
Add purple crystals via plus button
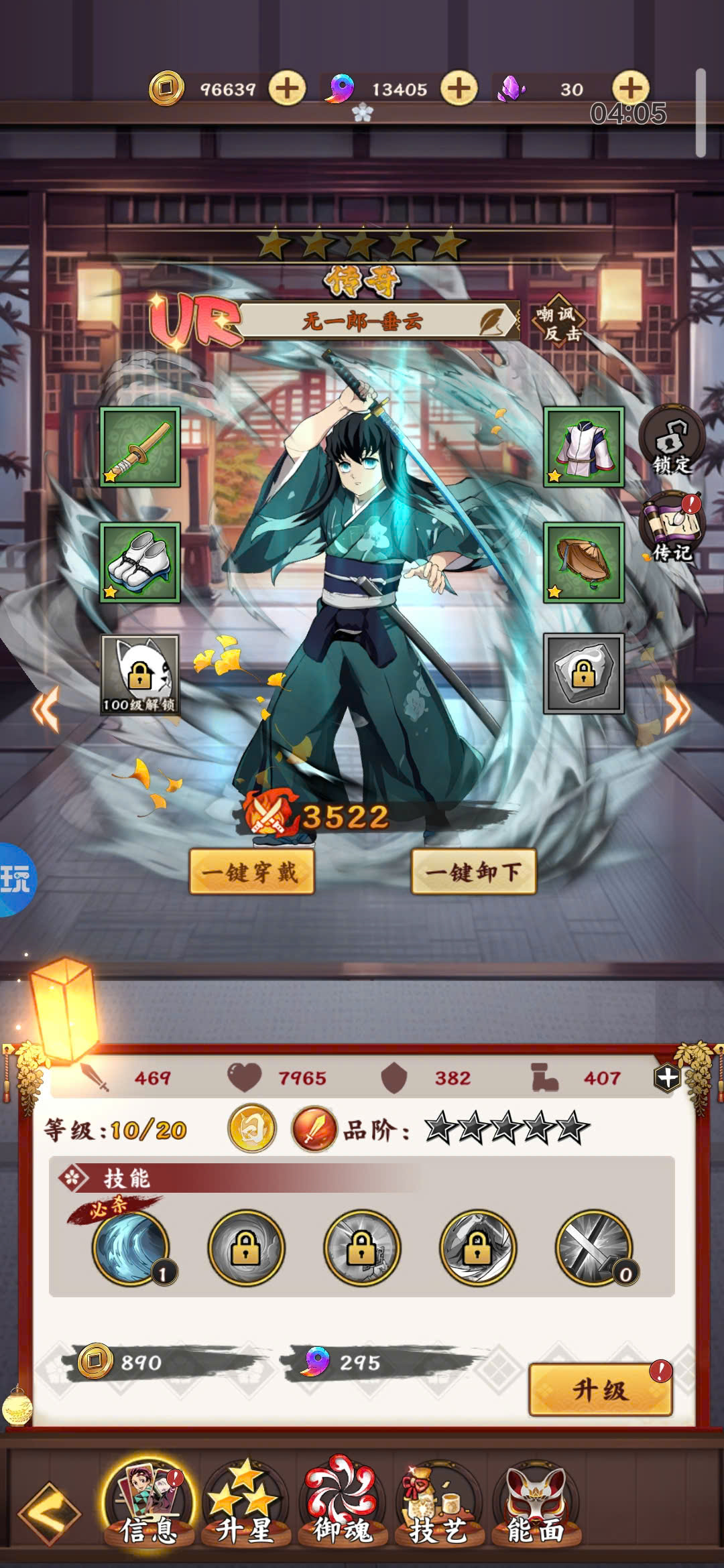tap(630, 88)
